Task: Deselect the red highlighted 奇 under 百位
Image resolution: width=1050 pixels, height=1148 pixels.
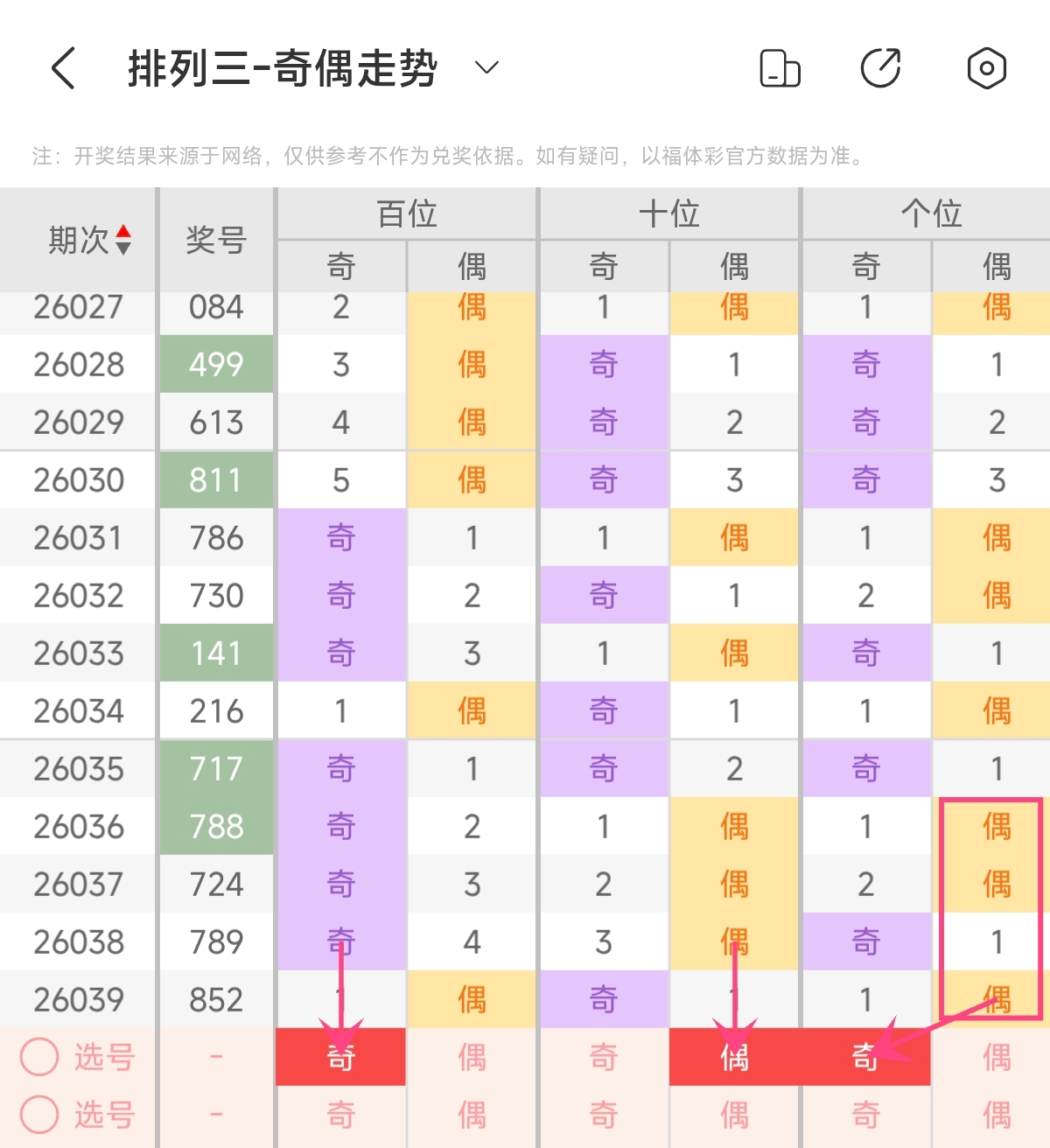Action: click(341, 1057)
